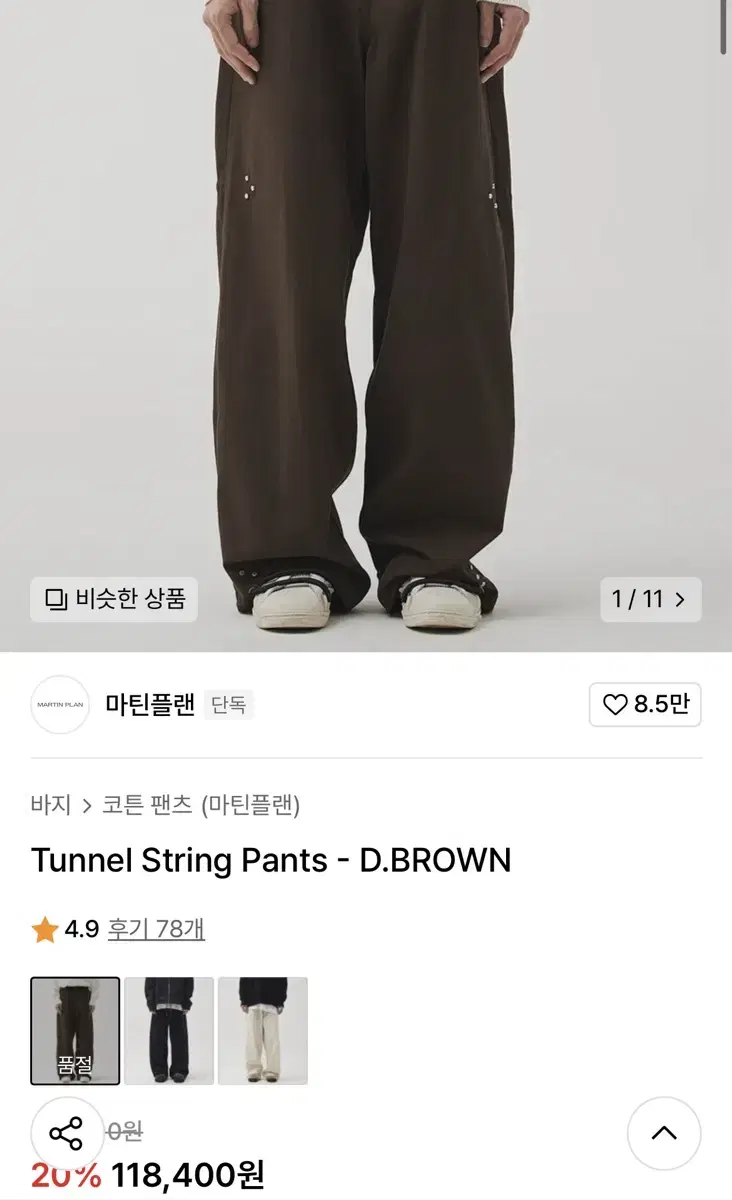
Task: Click the MARTIN PLAN brand logo circle
Action: [x=59, y=707]
